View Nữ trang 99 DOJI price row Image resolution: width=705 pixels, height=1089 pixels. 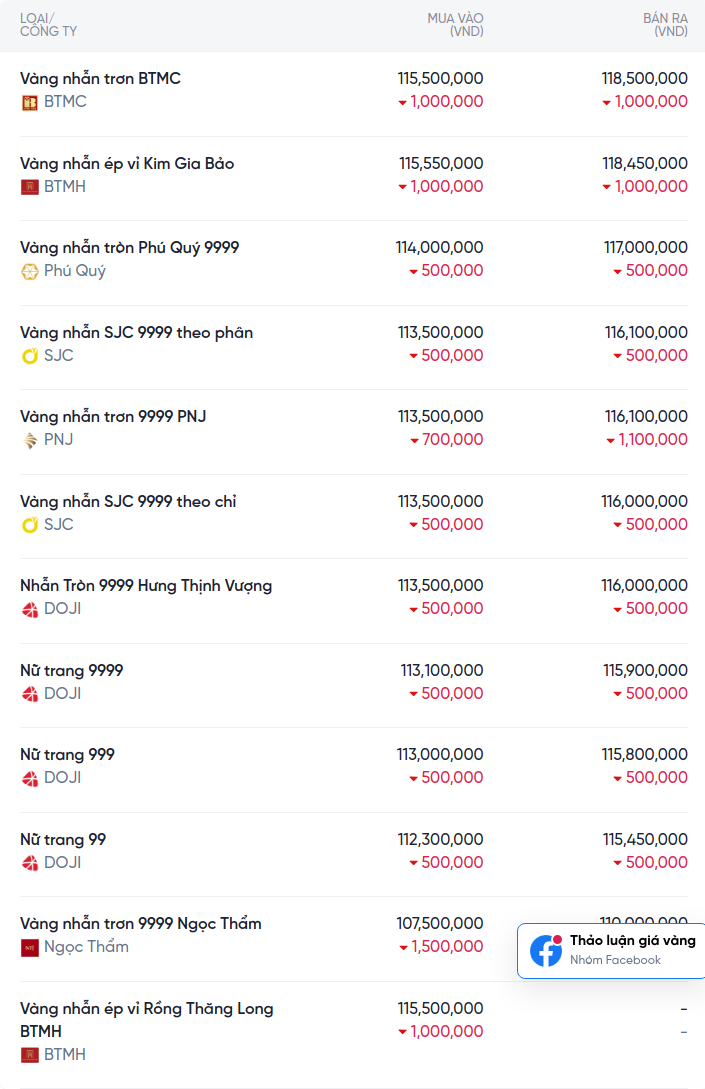tap(63, 840)
